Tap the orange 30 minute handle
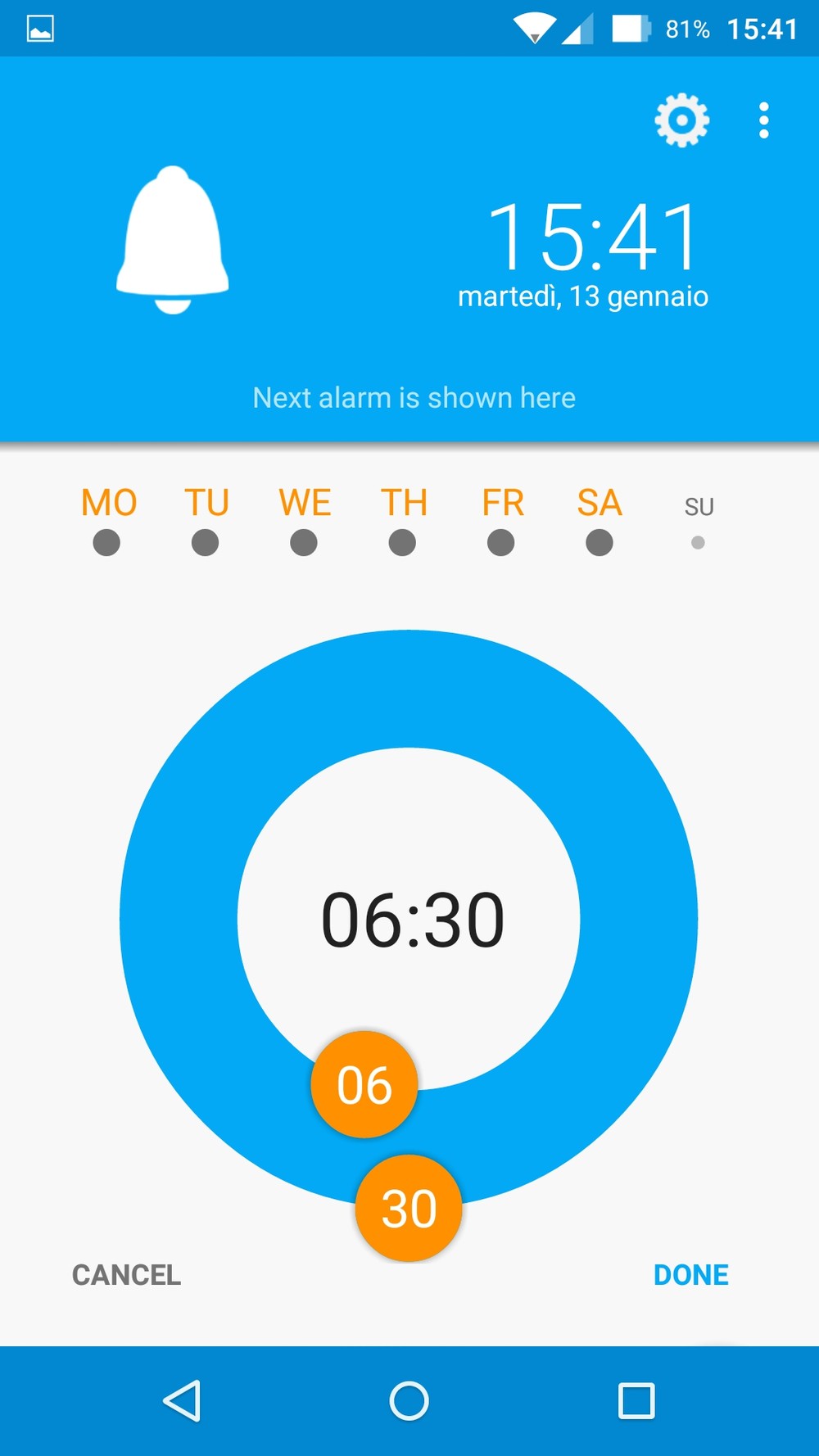The width and height of the screenshot is (819, 1456). 409,1208
